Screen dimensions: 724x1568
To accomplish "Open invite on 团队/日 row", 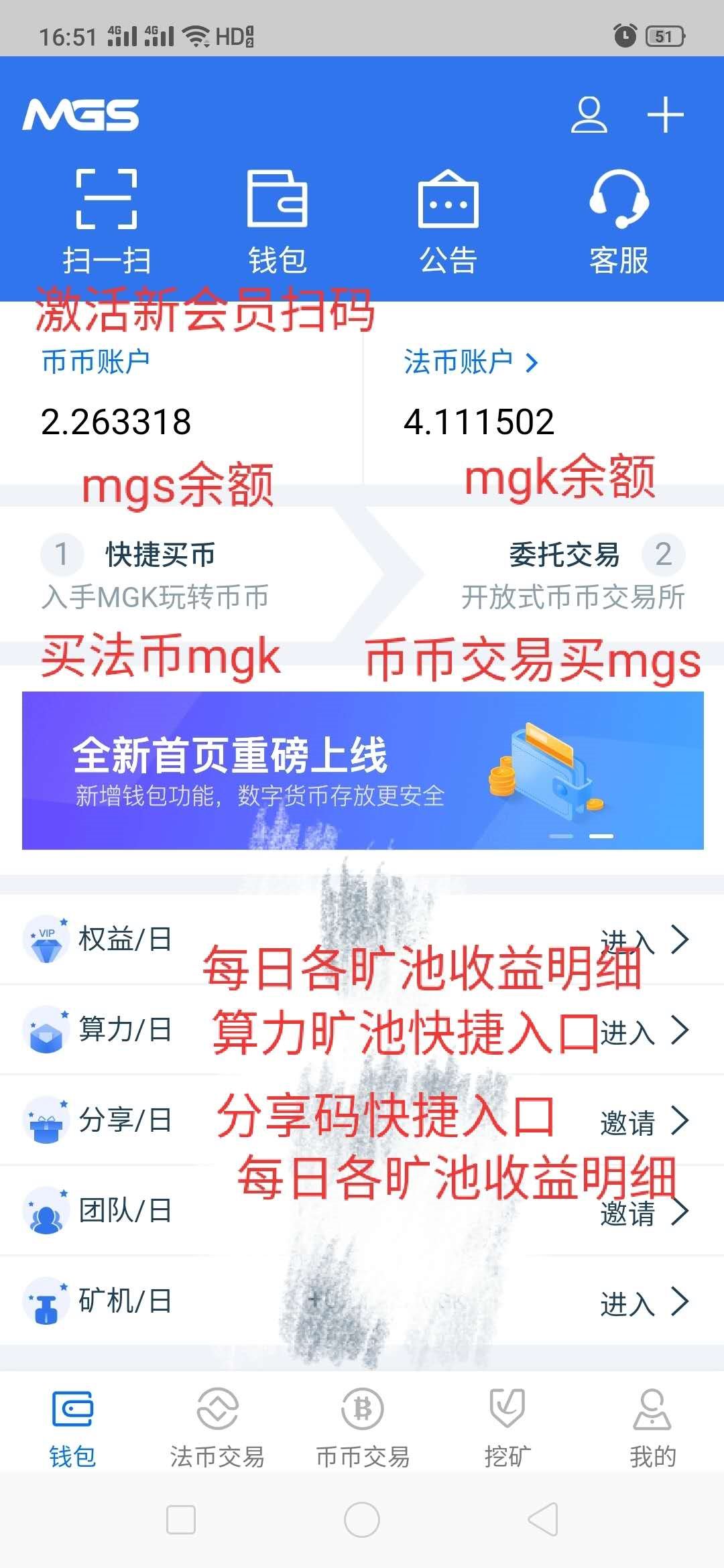I will pos(644,1212).
